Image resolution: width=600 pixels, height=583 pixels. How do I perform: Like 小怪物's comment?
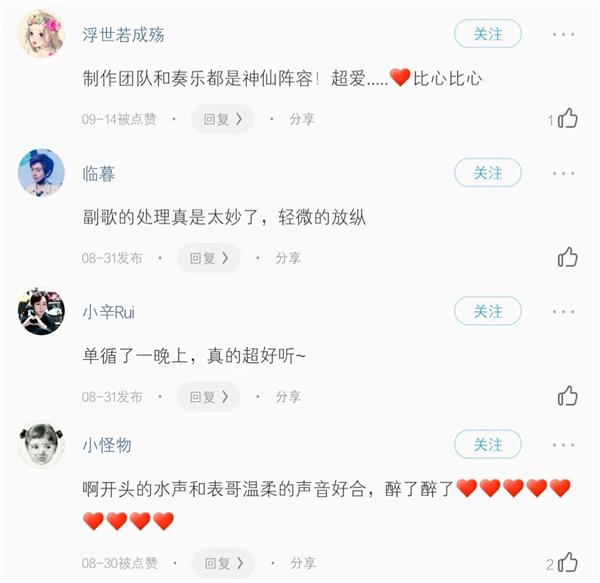pyautogui.click(x=567, y=562)
